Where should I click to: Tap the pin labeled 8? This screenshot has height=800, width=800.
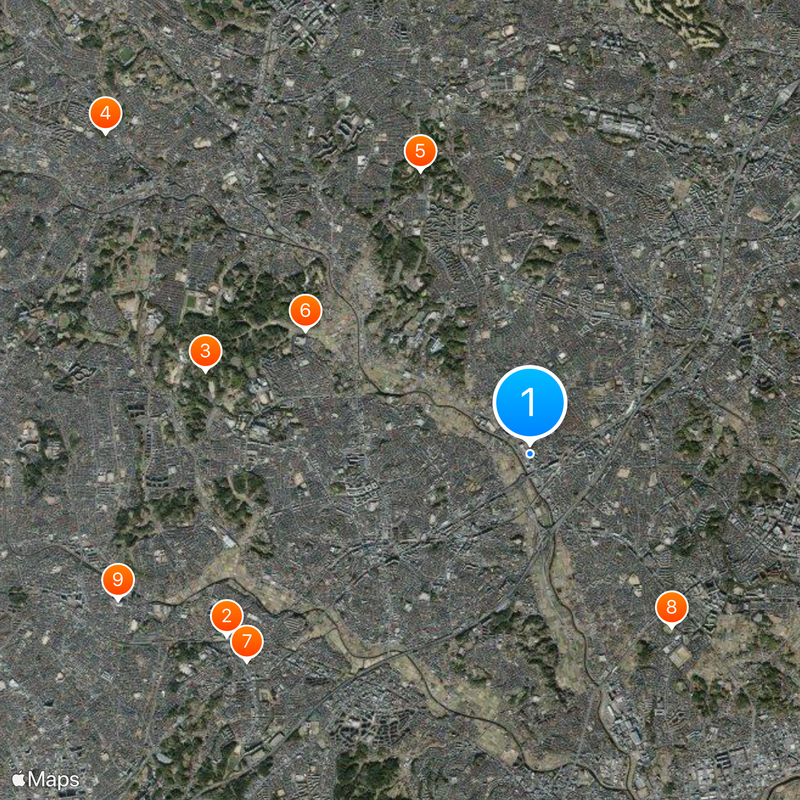671,607
